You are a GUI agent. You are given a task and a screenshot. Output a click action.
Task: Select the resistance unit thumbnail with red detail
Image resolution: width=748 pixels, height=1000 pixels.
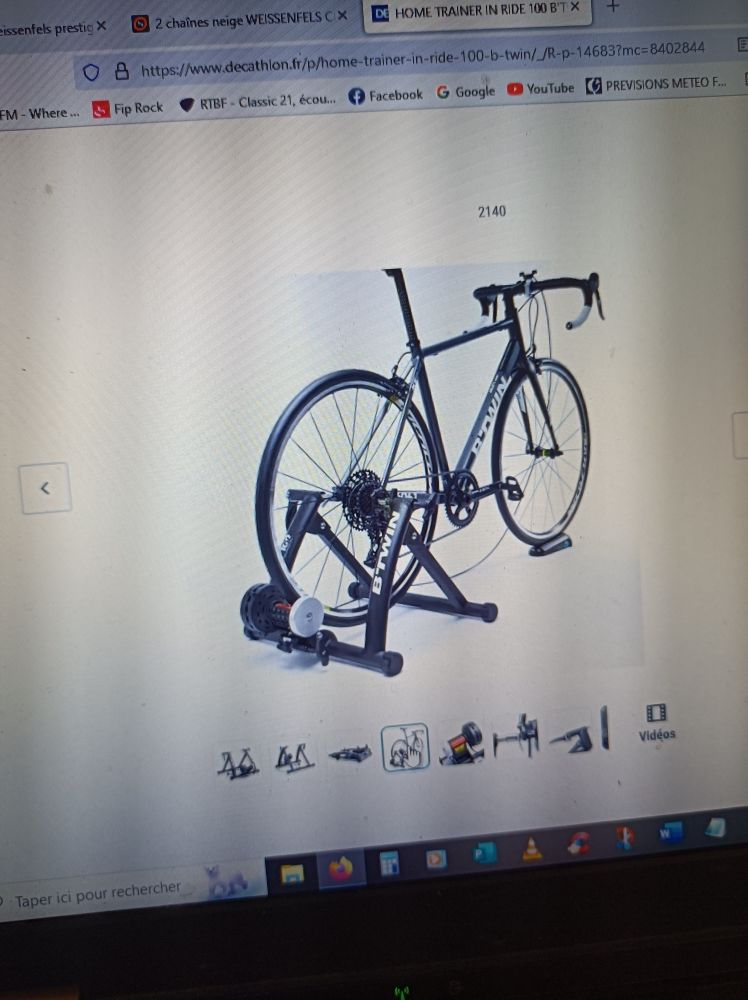click(x=462, y=744)
